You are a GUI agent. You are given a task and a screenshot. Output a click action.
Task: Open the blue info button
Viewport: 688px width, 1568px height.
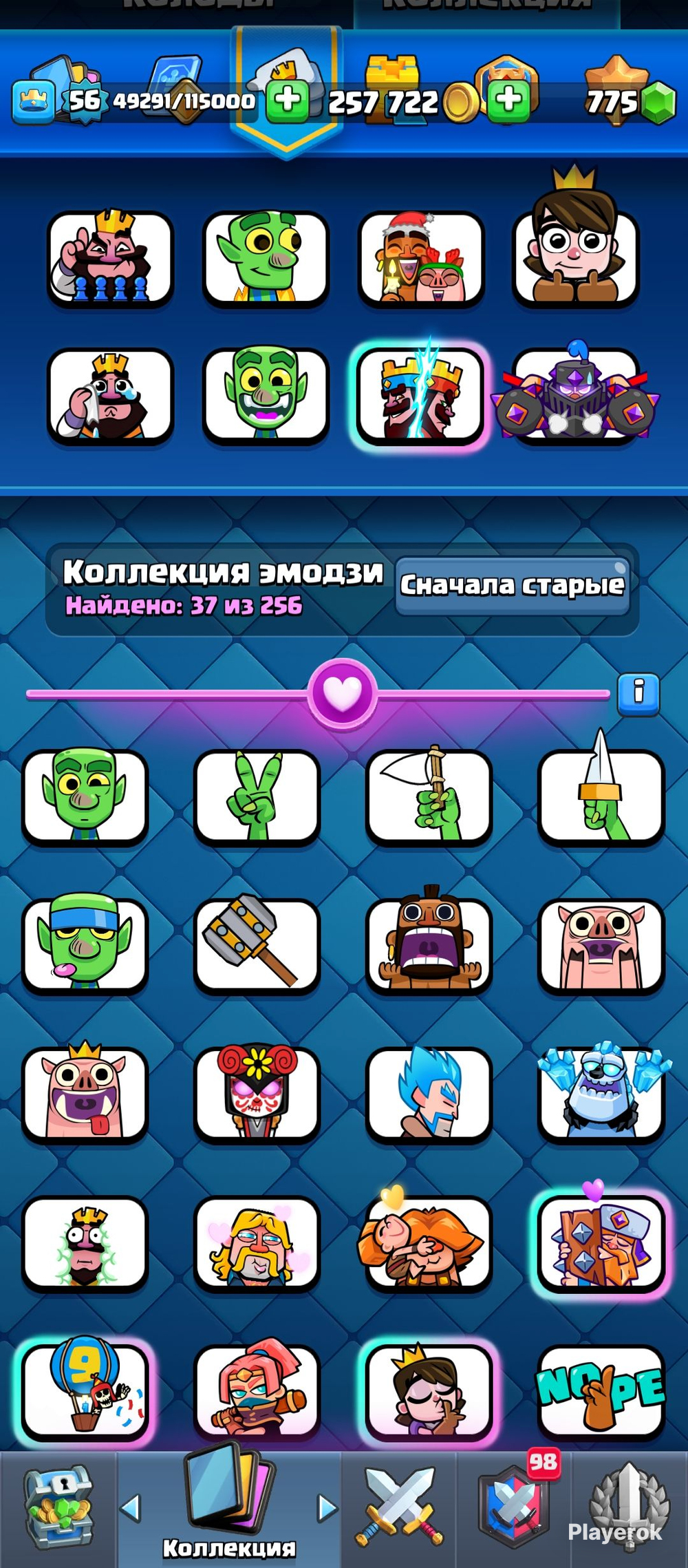[x=638, y=692]
